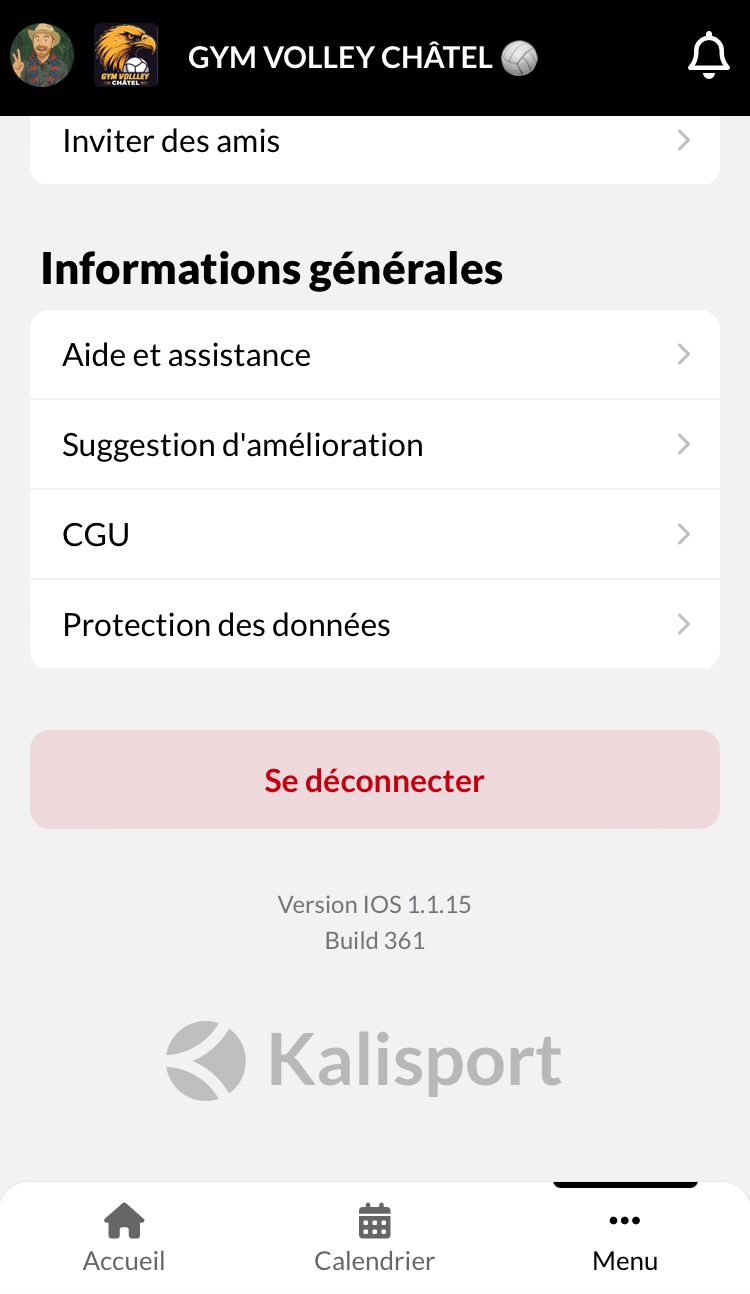Open Inviter des amis
Screen dimensions: 750x1294
point(374,142)
